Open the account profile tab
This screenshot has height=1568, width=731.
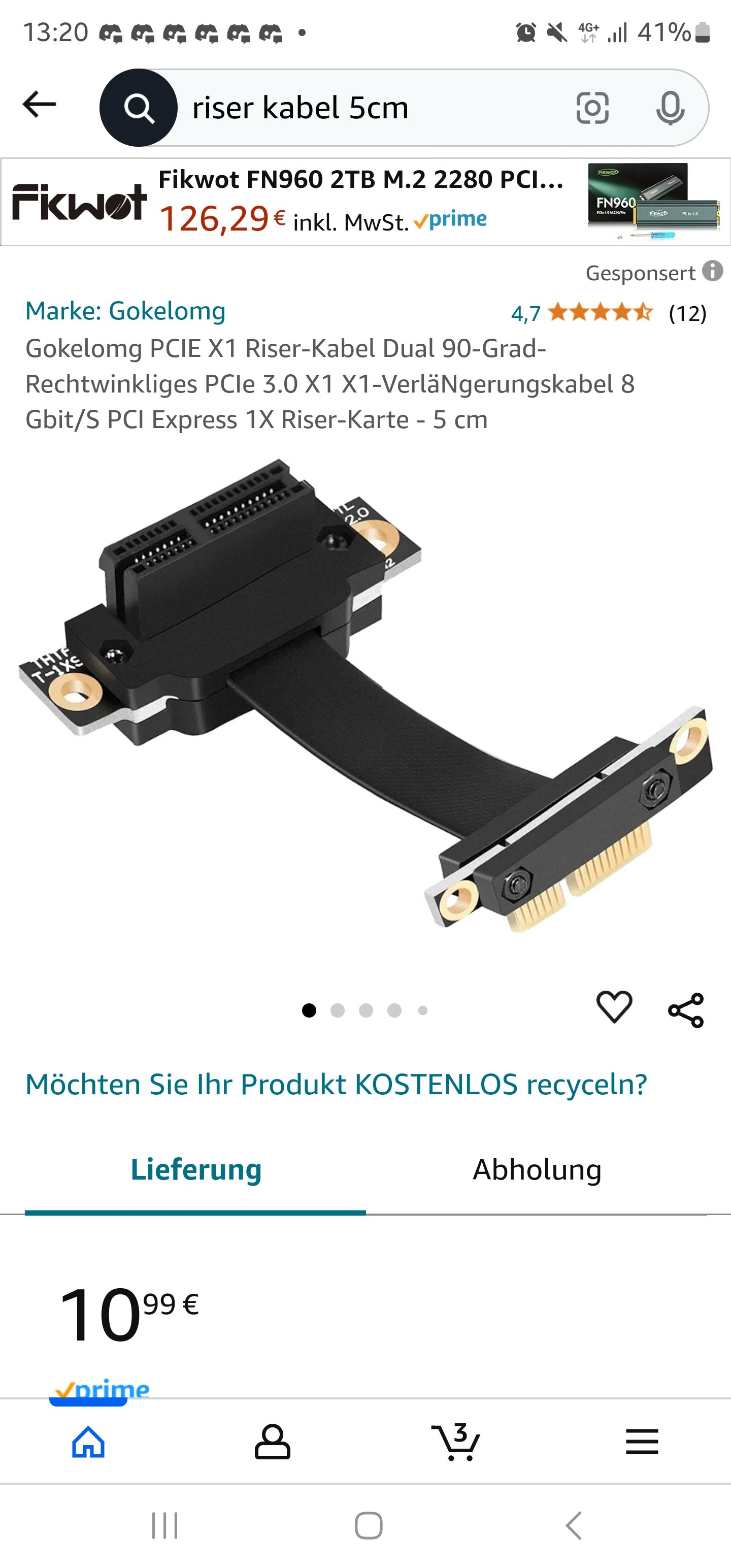(x=272, y=1442)
